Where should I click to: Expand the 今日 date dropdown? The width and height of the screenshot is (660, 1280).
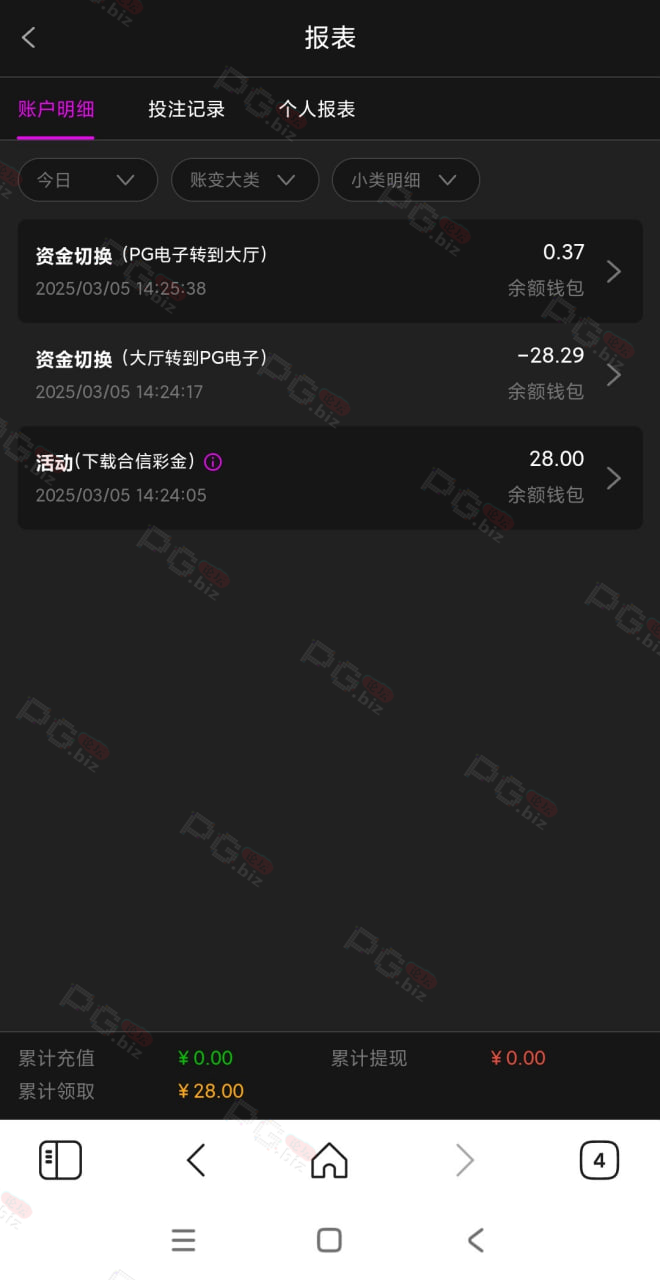88,180
